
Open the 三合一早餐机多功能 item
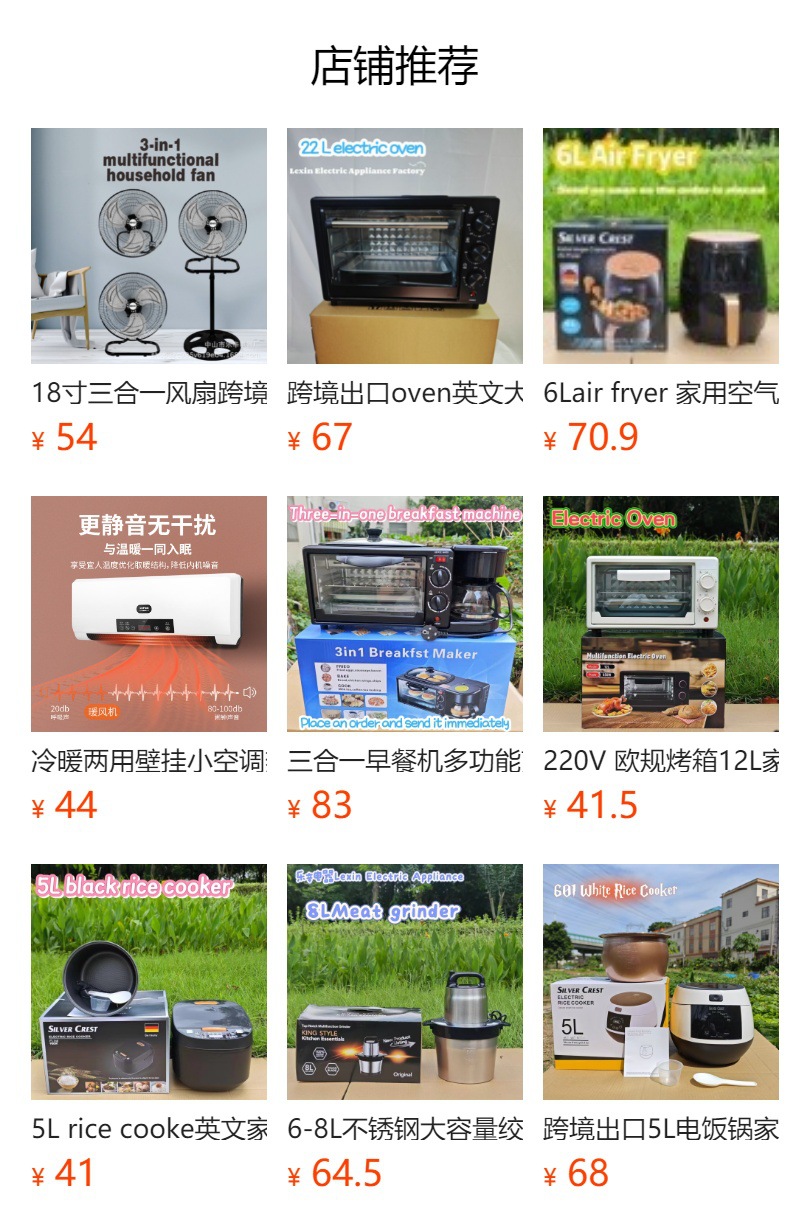[405, 660]
